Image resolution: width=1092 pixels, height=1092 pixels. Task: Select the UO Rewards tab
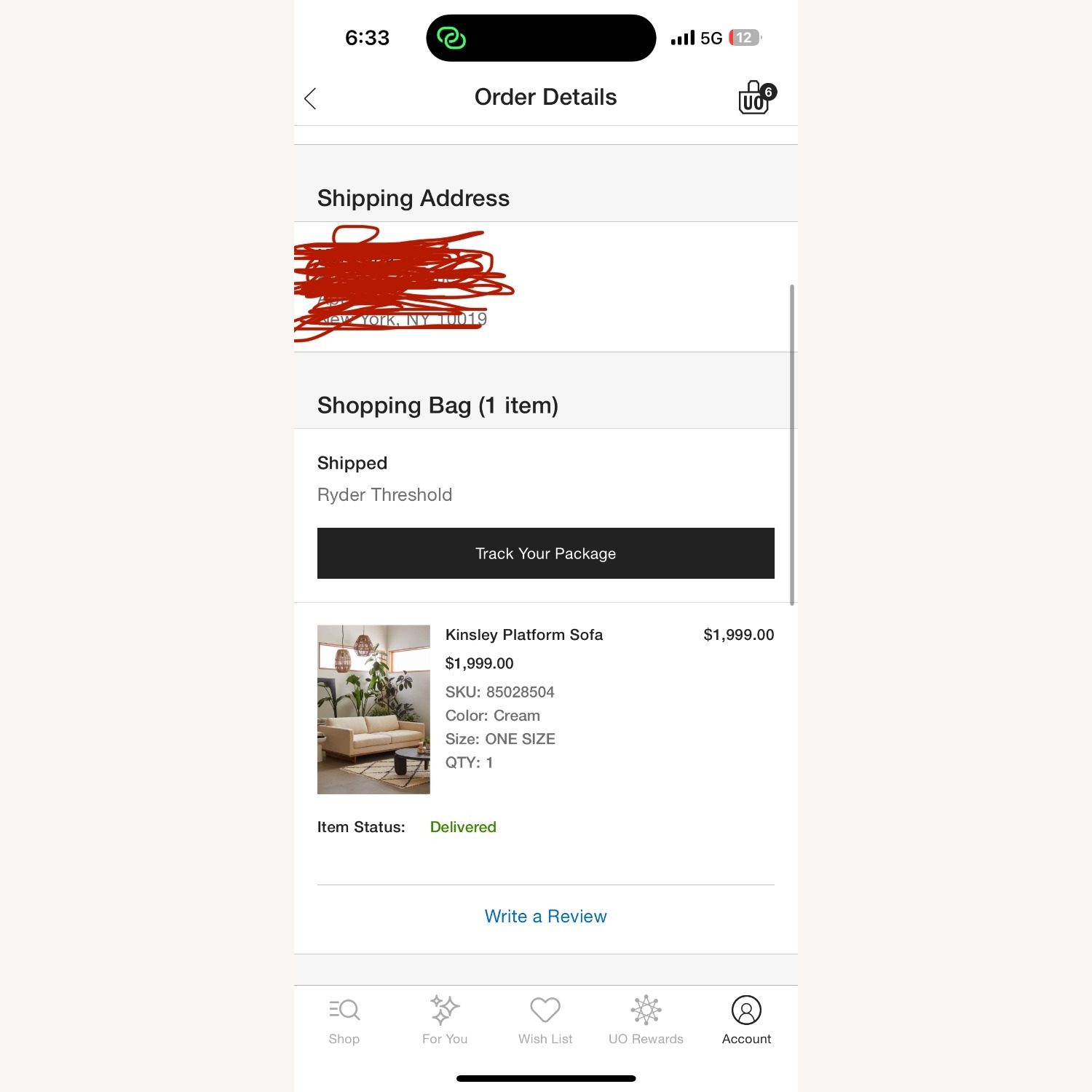646,1020
